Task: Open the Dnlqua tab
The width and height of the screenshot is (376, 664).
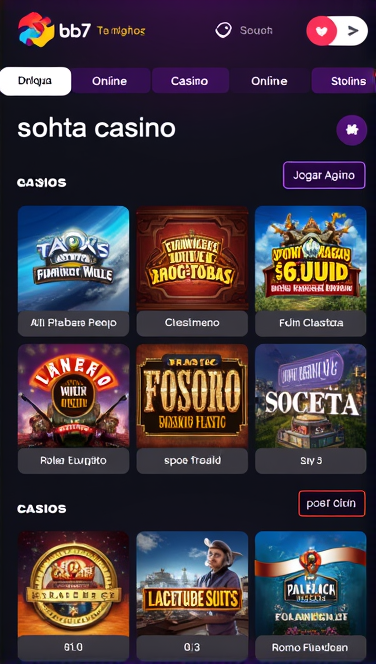Action: [36, 81]
